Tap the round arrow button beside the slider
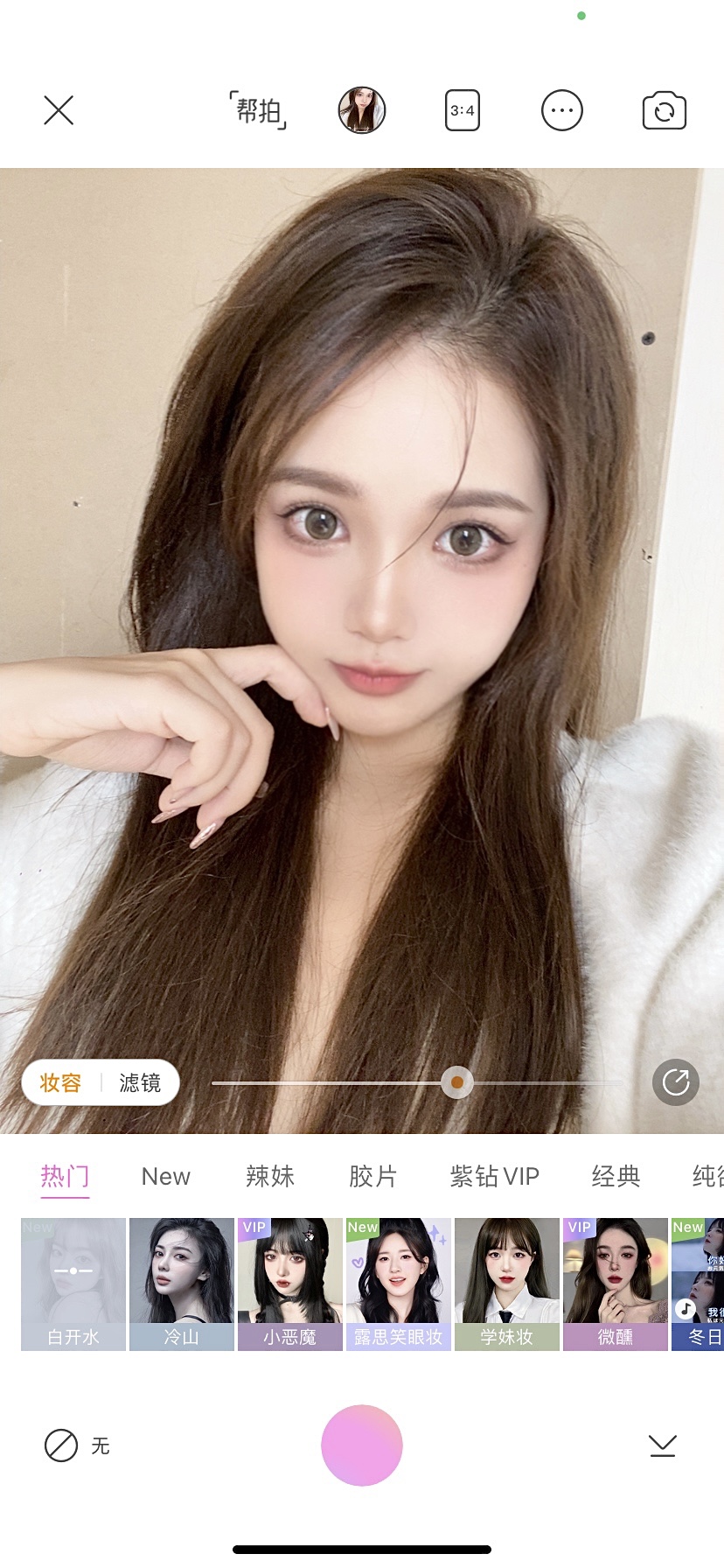 [x=676, y=1082]
